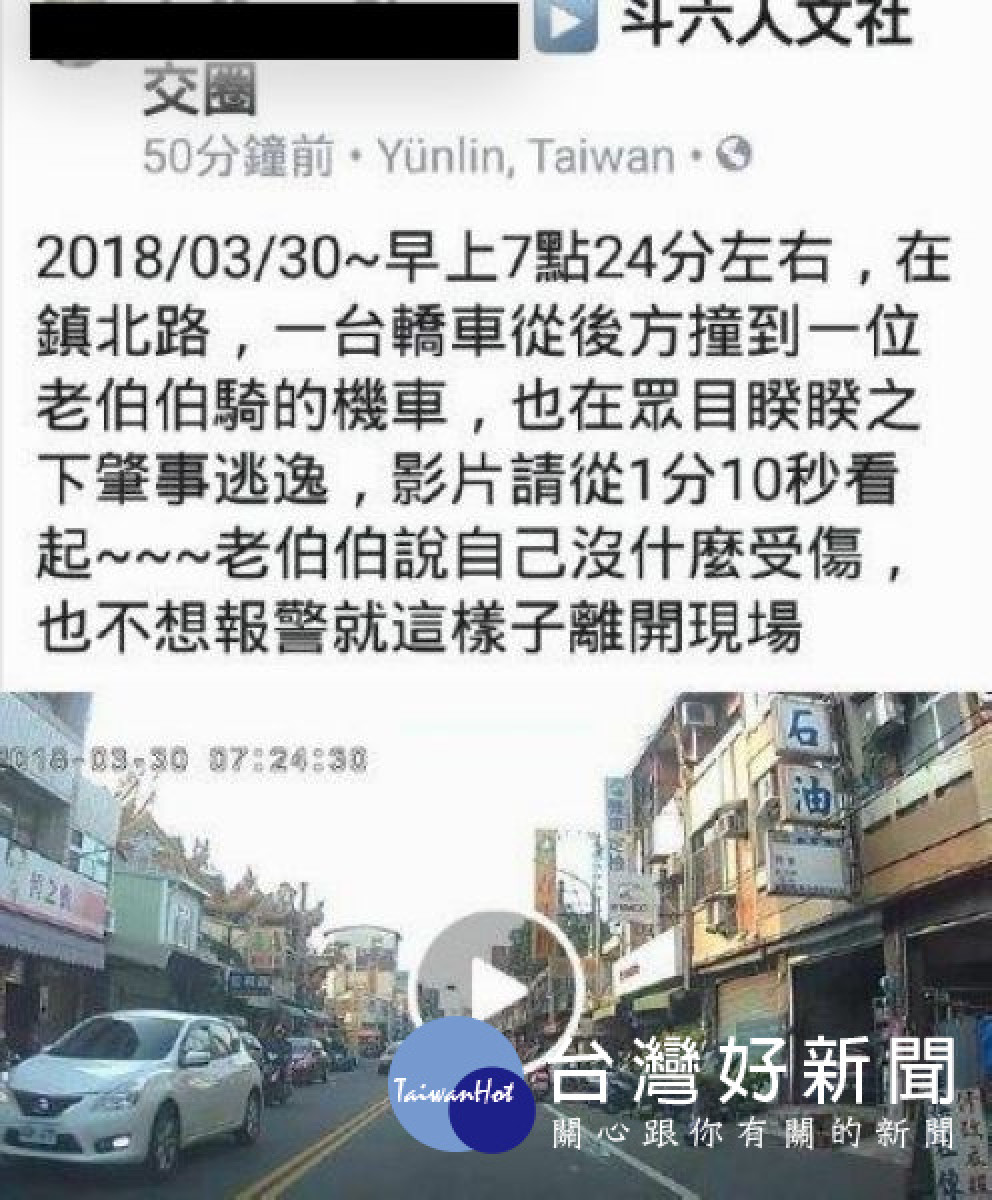992x1200 pixels.
Task: Open the Yünlin, Taiwan location tag
Action: (x=525, y=156)
